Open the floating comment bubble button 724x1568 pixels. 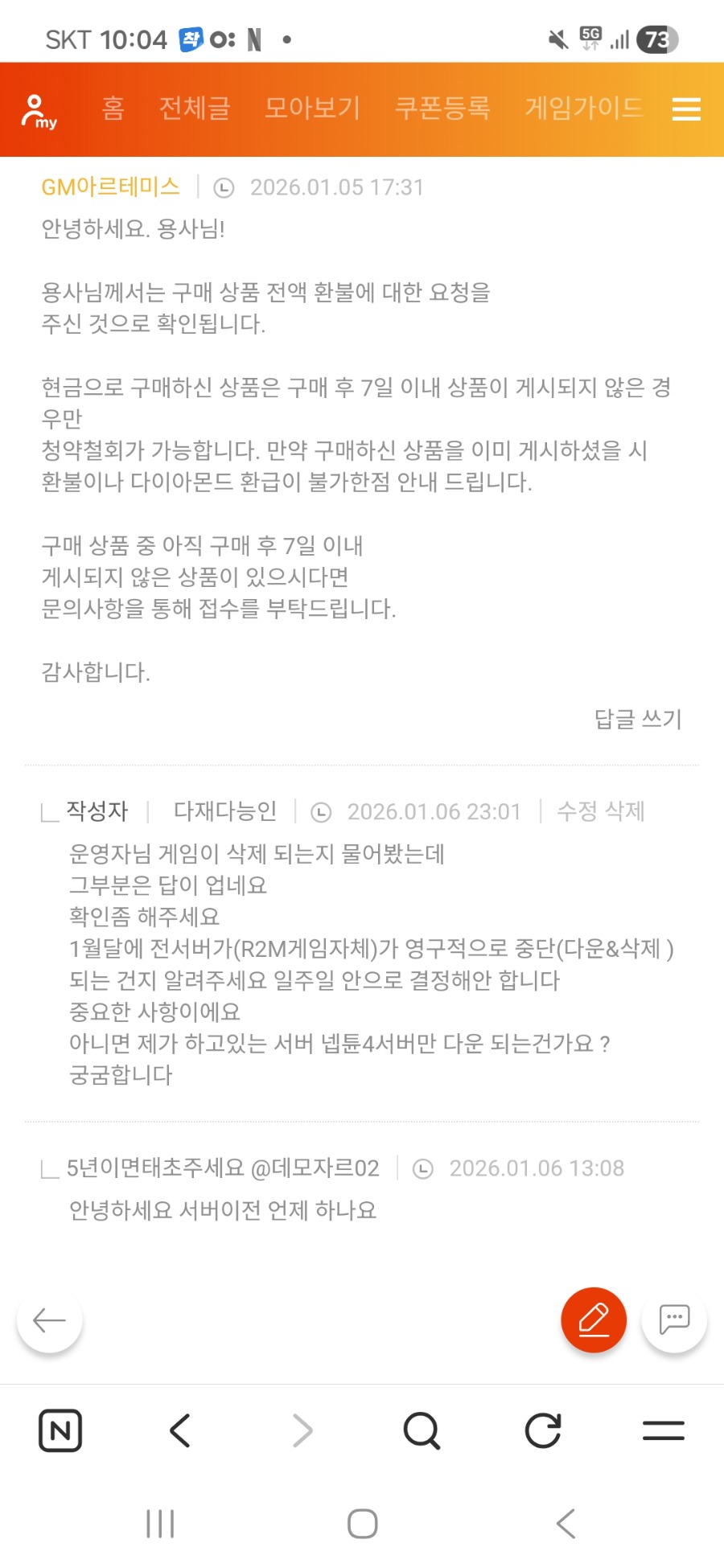pyautogui.click(x=674, y=1320)
